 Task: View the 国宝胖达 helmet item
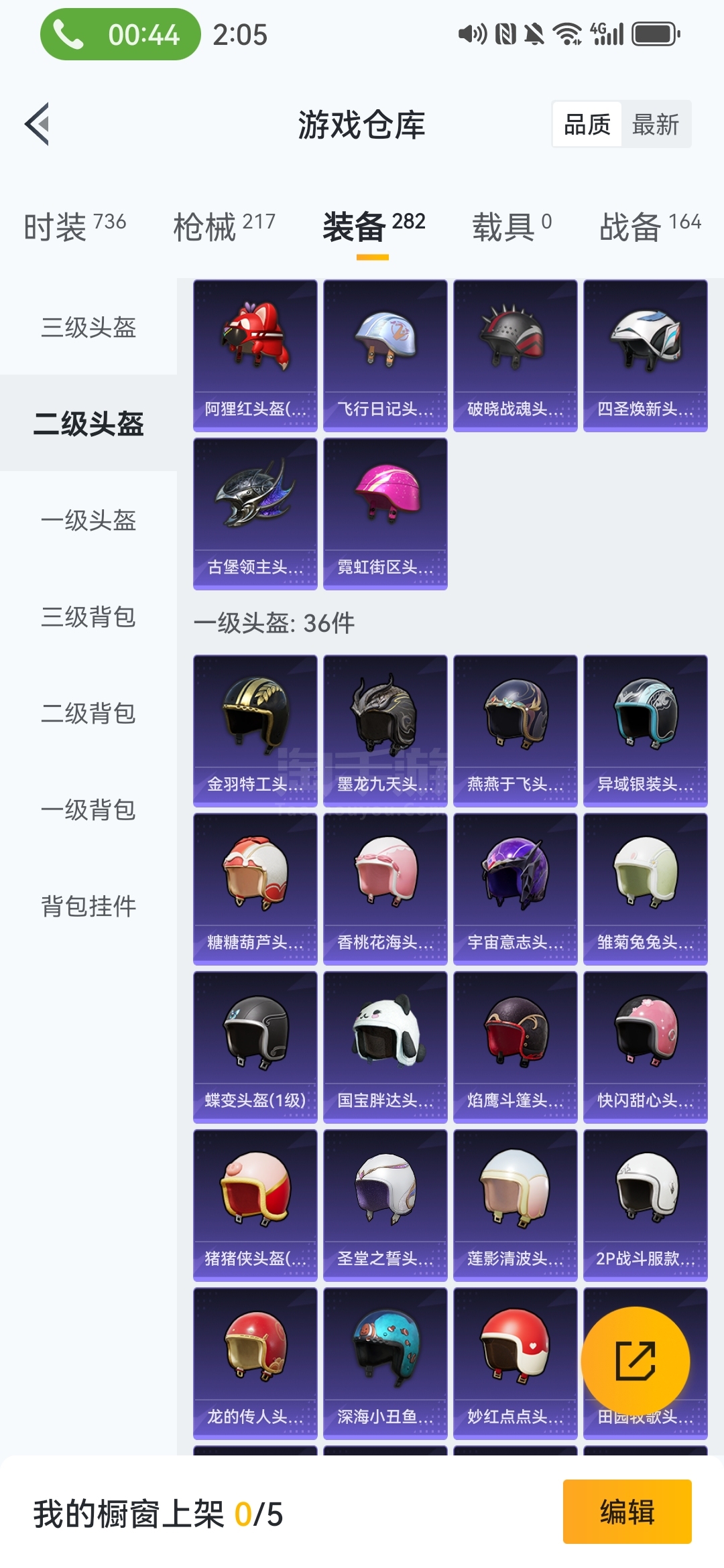point(385,1047)
